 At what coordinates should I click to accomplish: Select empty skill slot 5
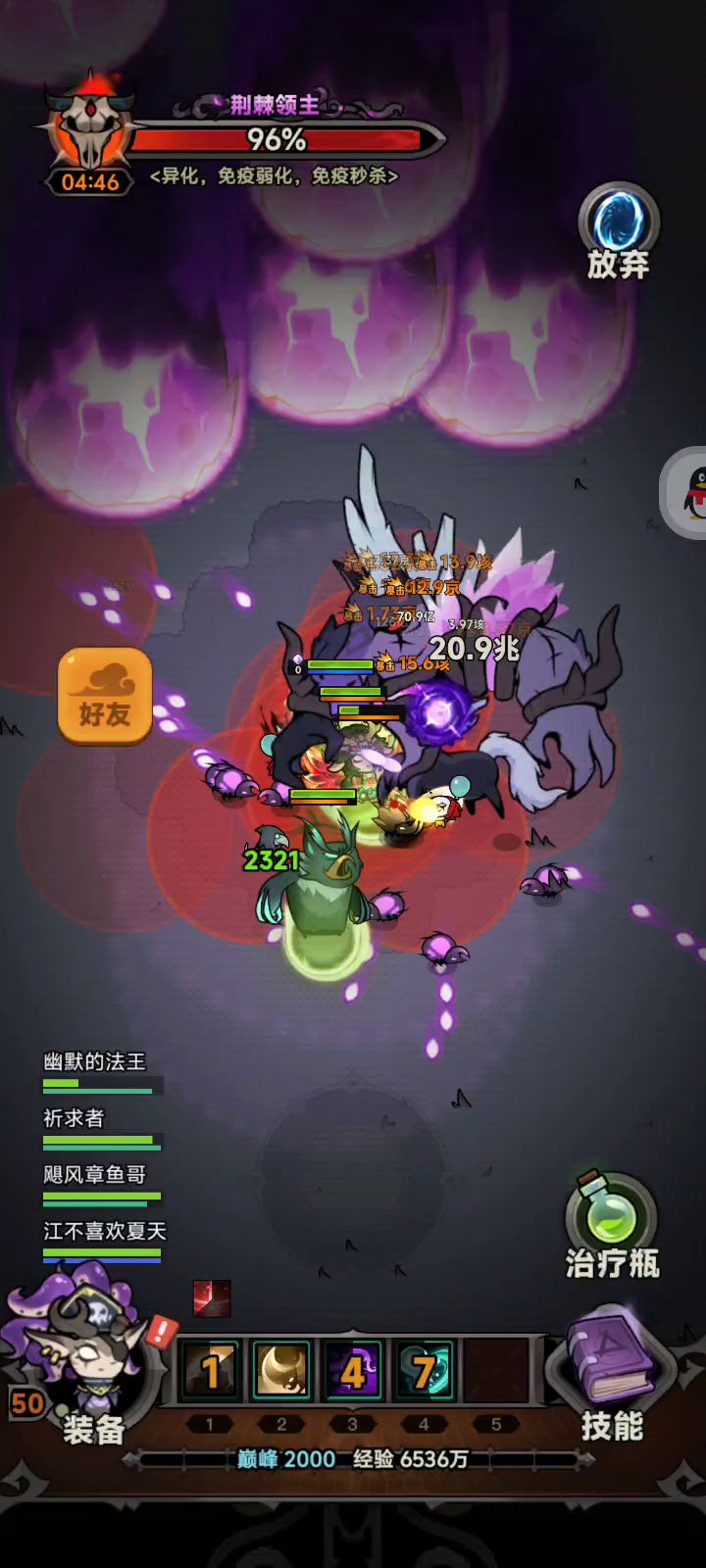click(x=495, y=1371)
